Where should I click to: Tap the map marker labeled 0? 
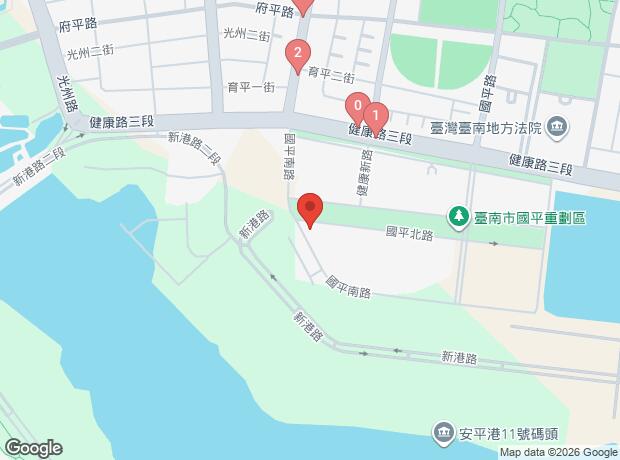pos(356,106)
